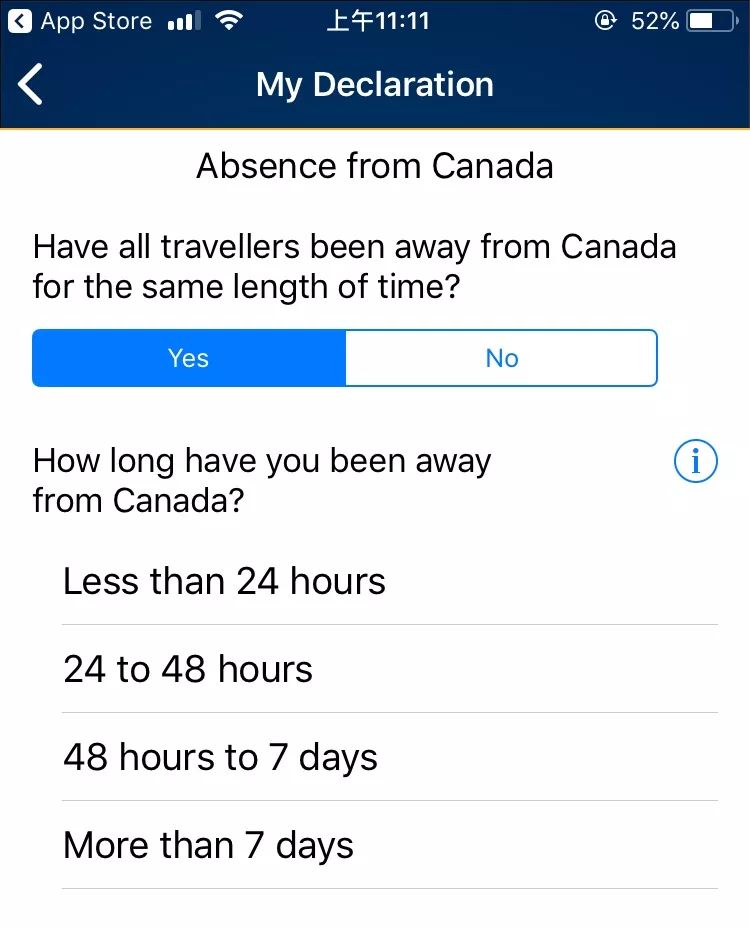The height and width of the screenshot is (927, 750).
Task: Go back from My Declaration
Action: click(32, 85)
